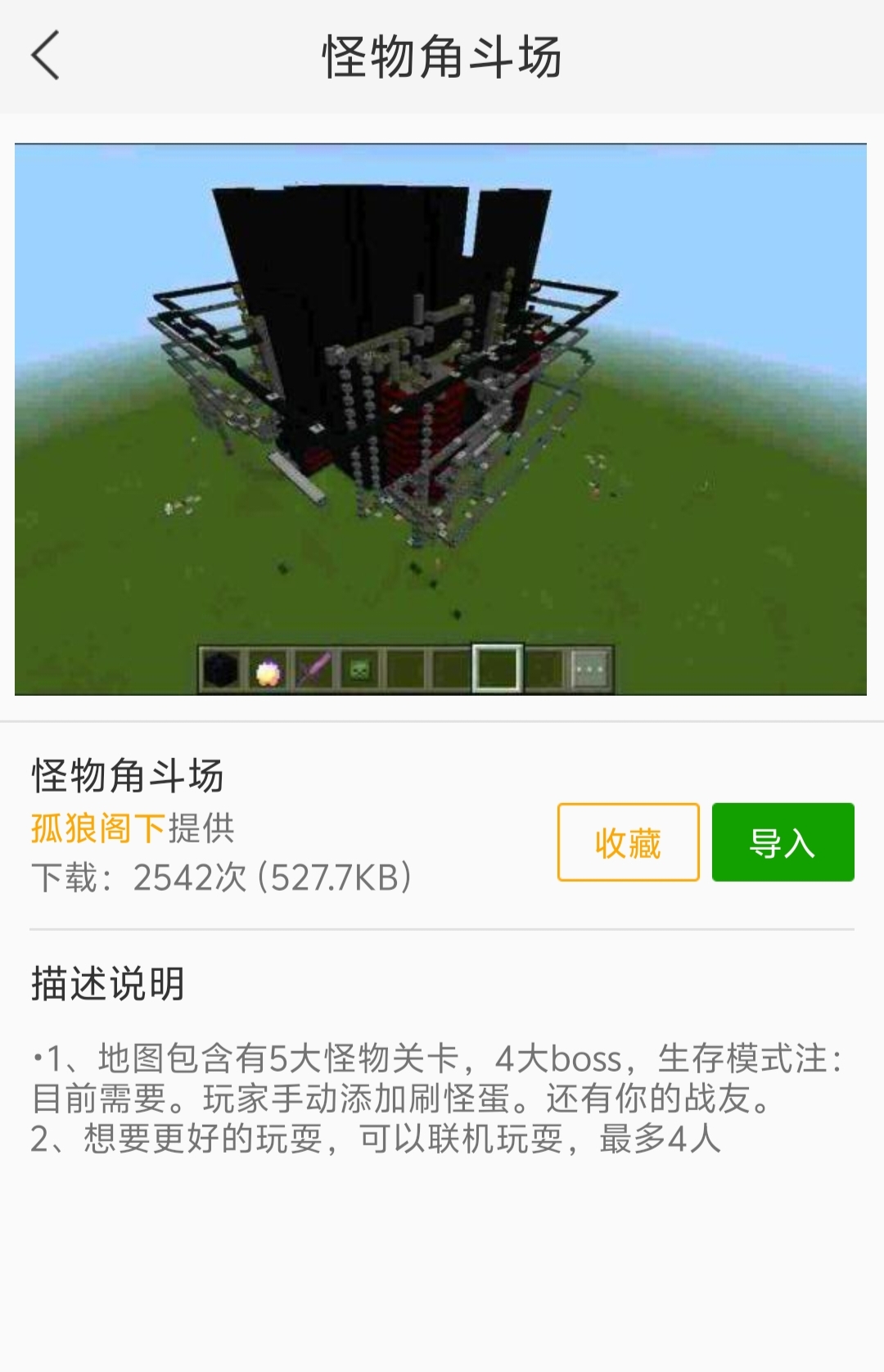Open author 孤狼阁下's profile link

(x=98, y=828)
